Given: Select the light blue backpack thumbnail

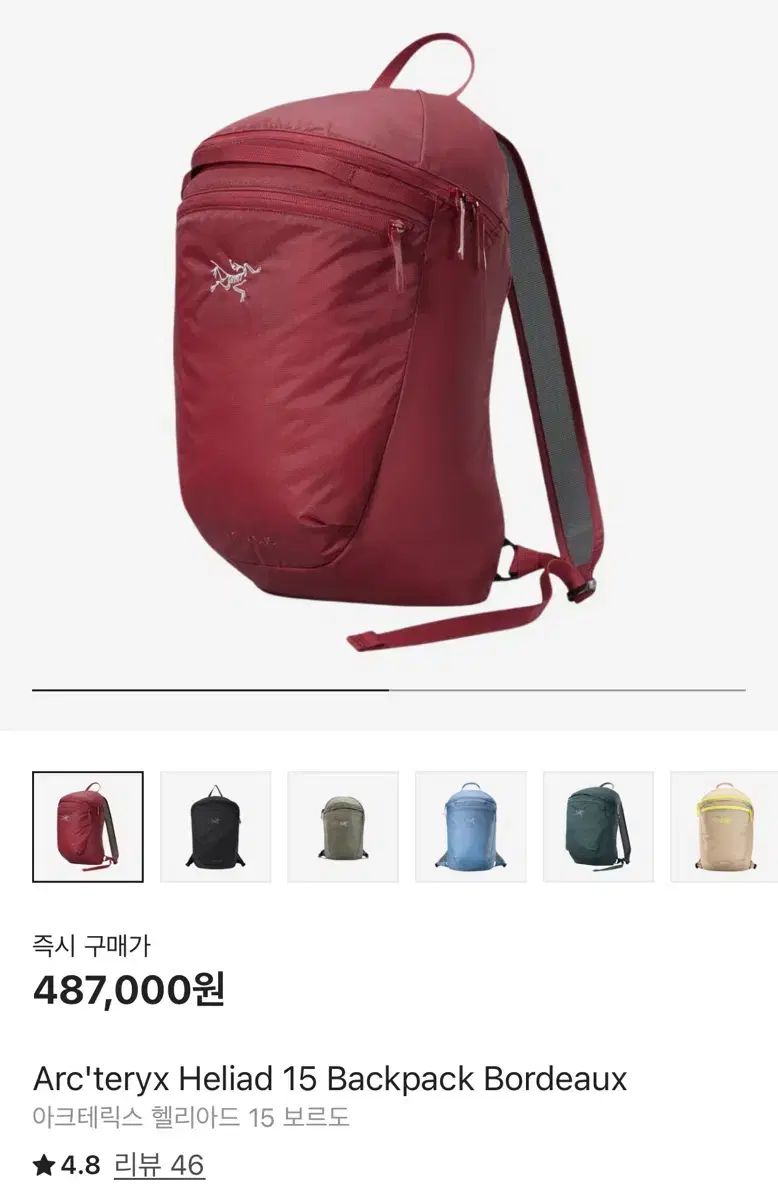Looking at the screenshot, I should 470,826.
